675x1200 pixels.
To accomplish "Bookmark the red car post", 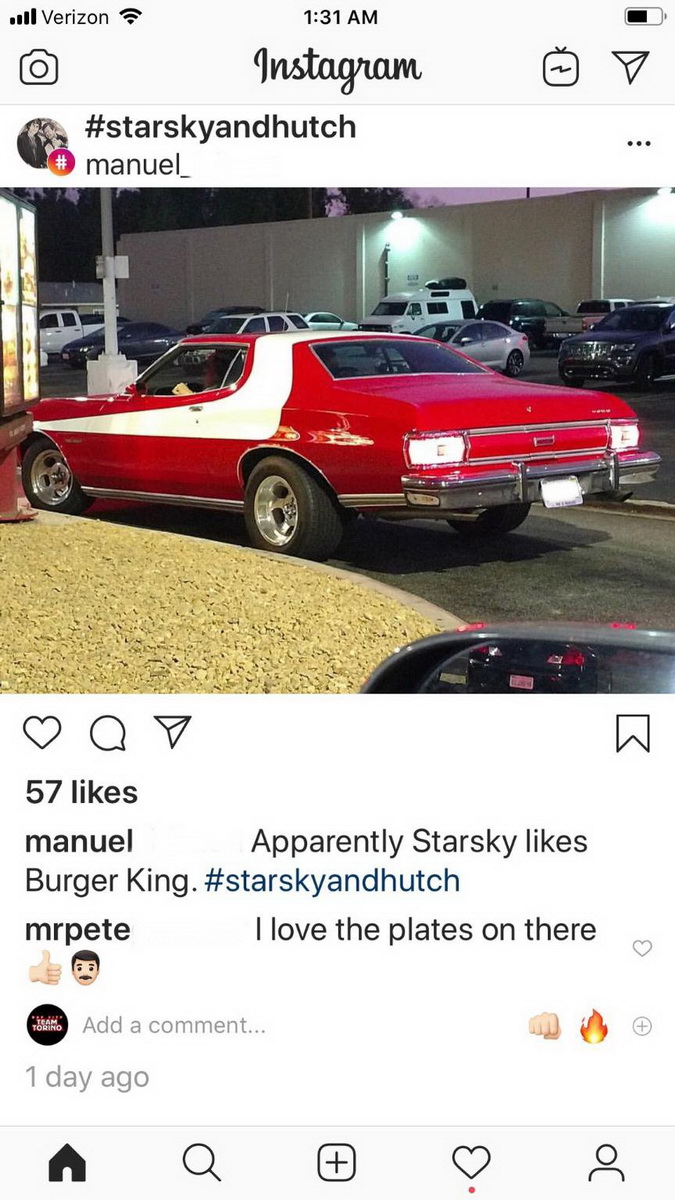I will click(x=633, y=734).
